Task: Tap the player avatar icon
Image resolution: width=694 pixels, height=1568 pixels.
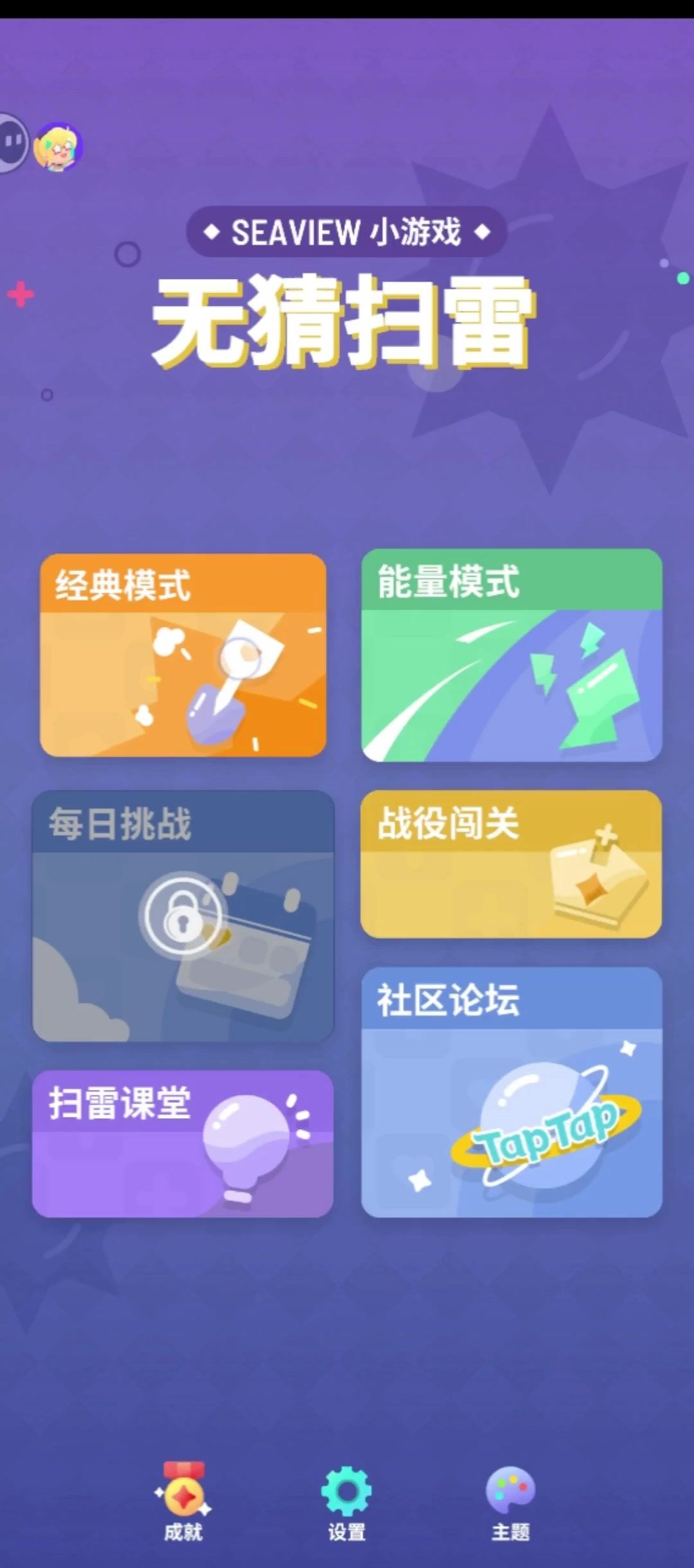Action: point(58,147)
